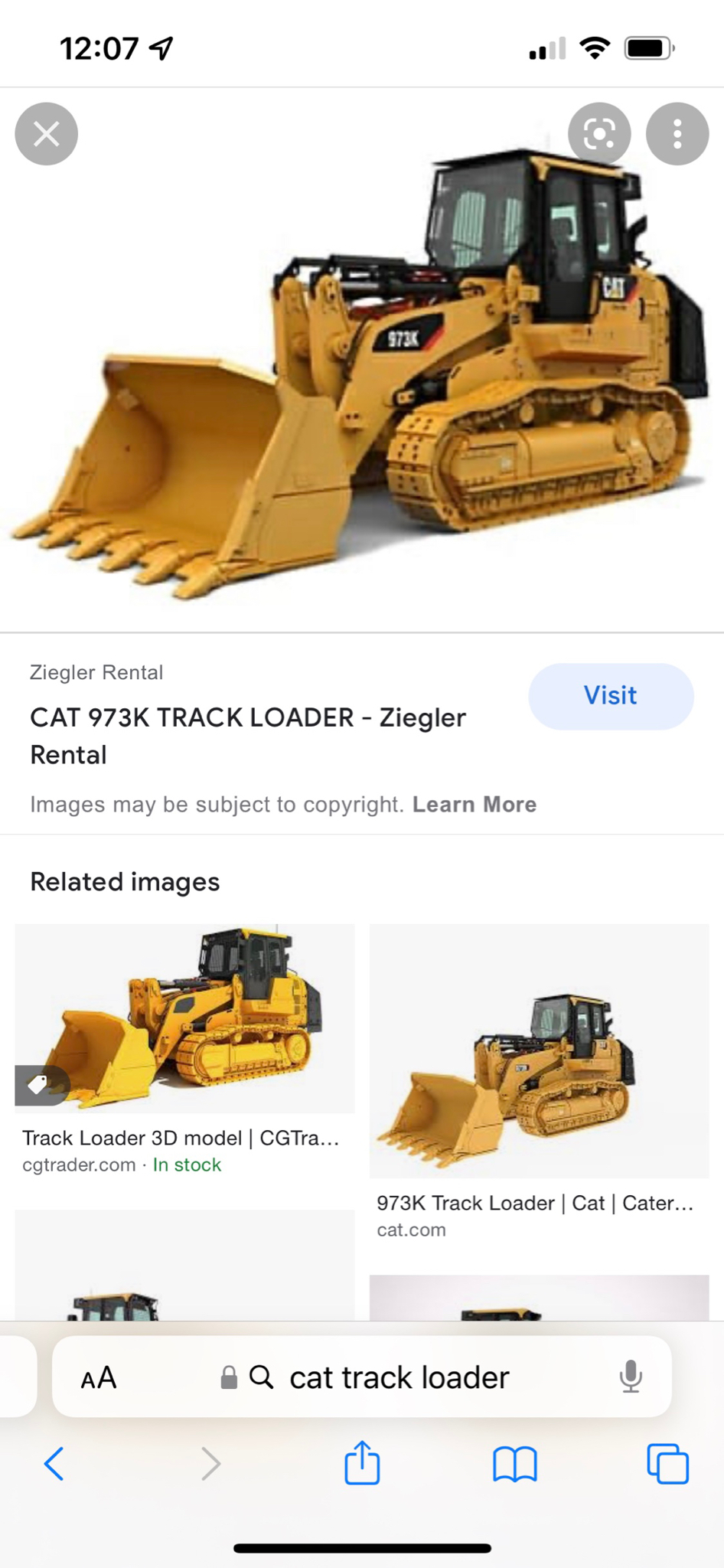Image resolution: width=724 pixels, height=1568 pixels.
Task: Open the cat.com 973K Track Loader image
Action: [x=539, y=1050]
